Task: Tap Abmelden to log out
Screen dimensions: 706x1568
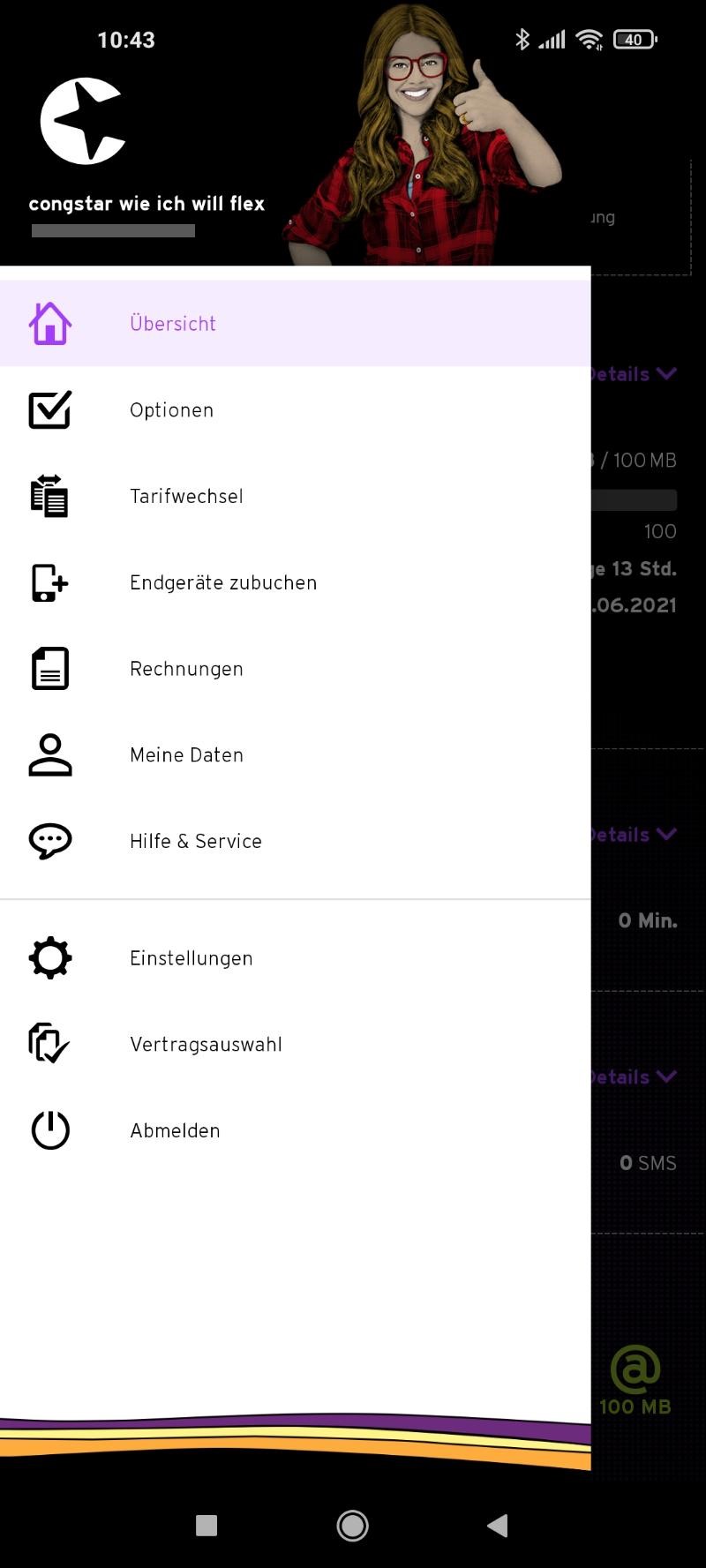Action: pyautogui.click(x=175, y=1130)
